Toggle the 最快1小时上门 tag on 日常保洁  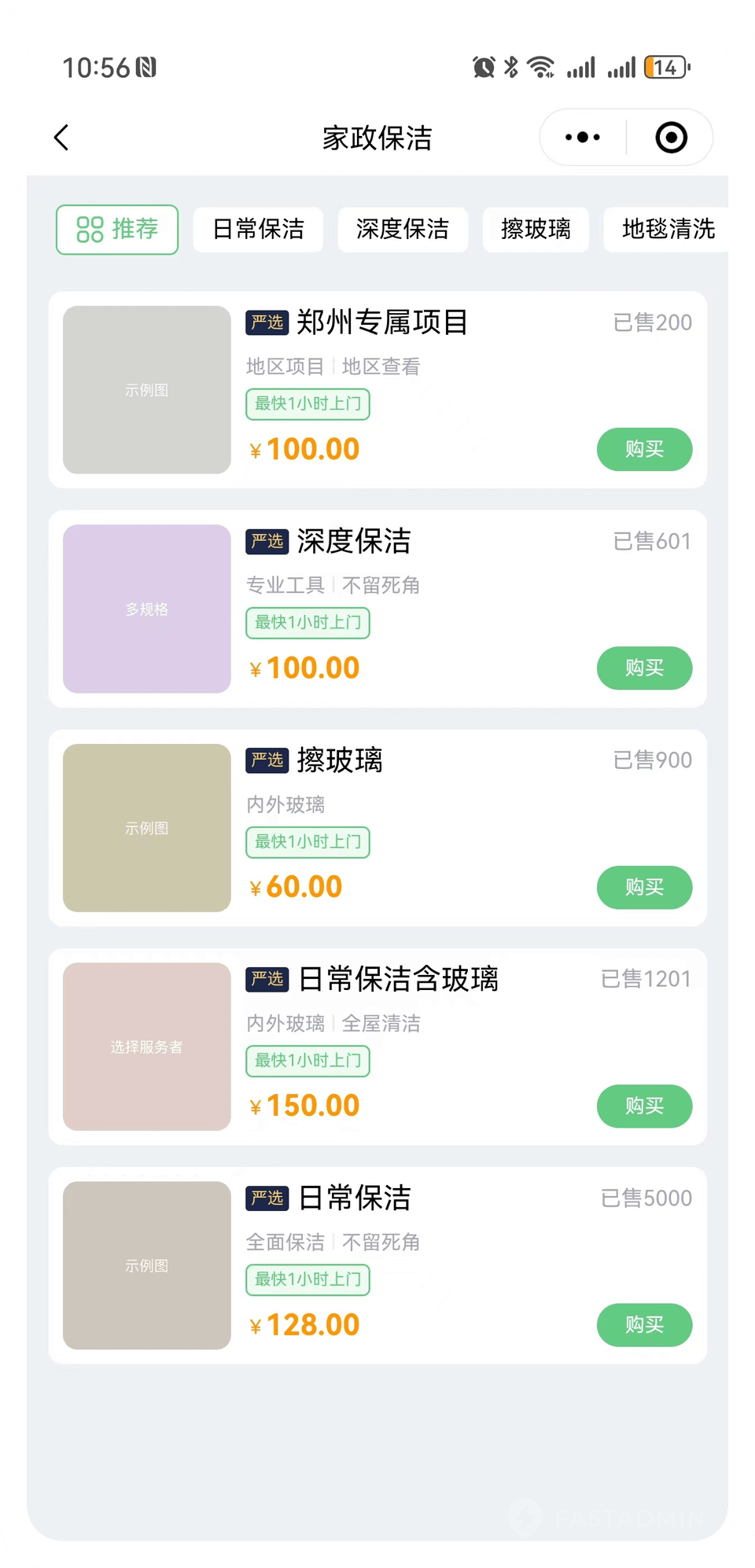pos(307,1279)
